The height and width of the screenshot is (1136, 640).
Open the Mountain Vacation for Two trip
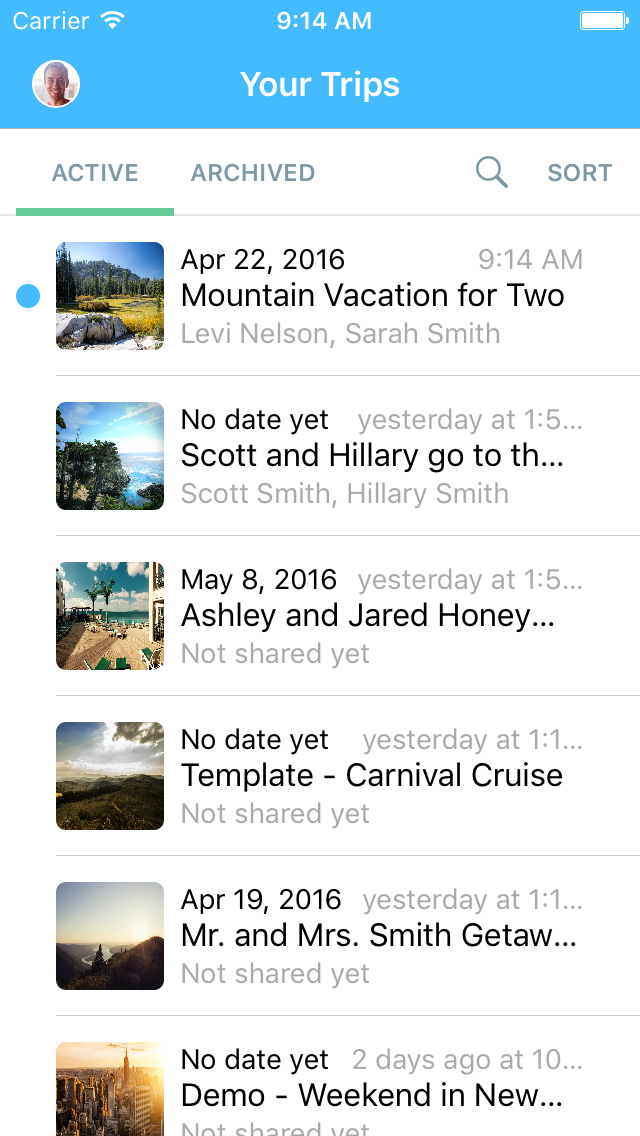(x=372, y=296)
